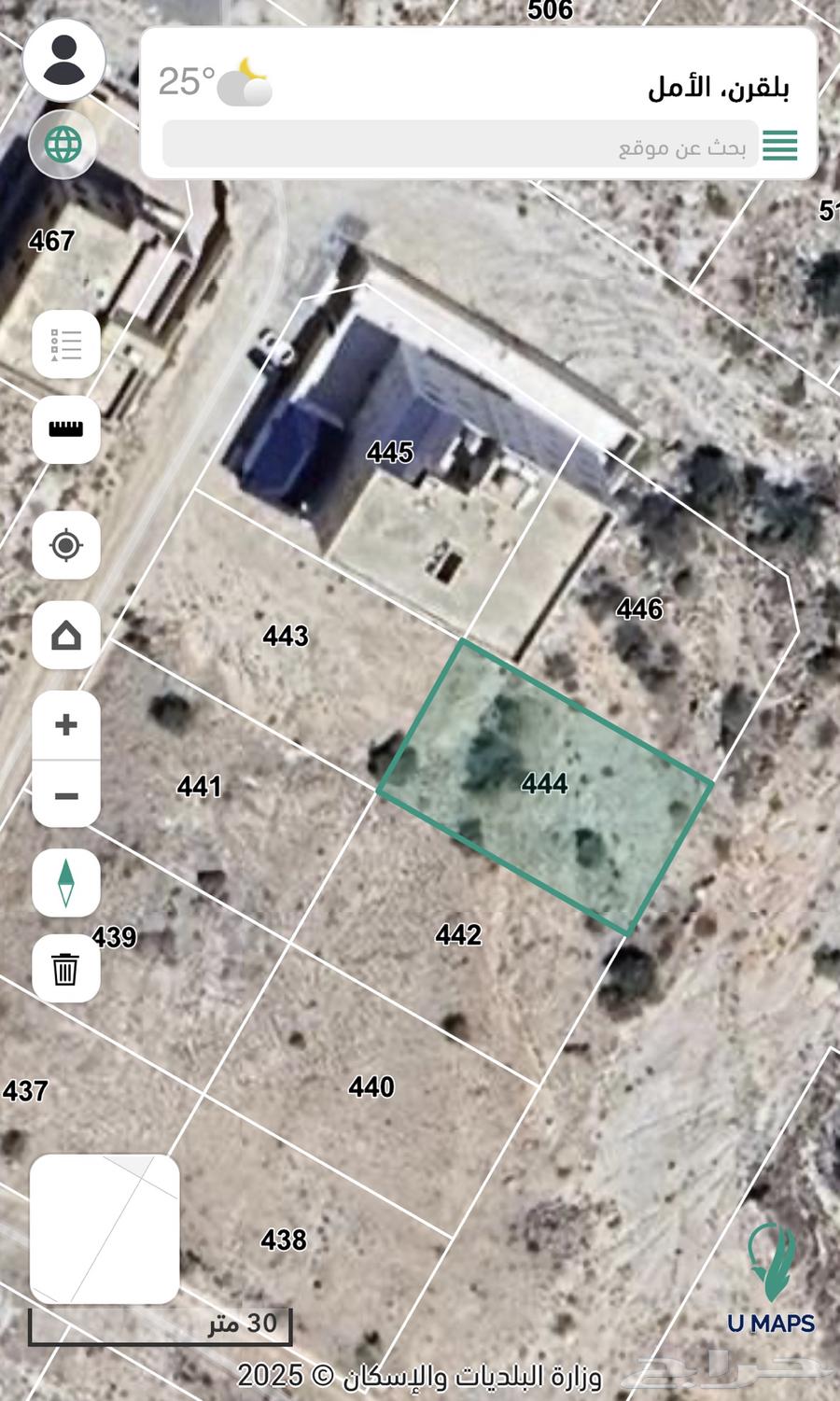Open the weather widget

(215, 83)
